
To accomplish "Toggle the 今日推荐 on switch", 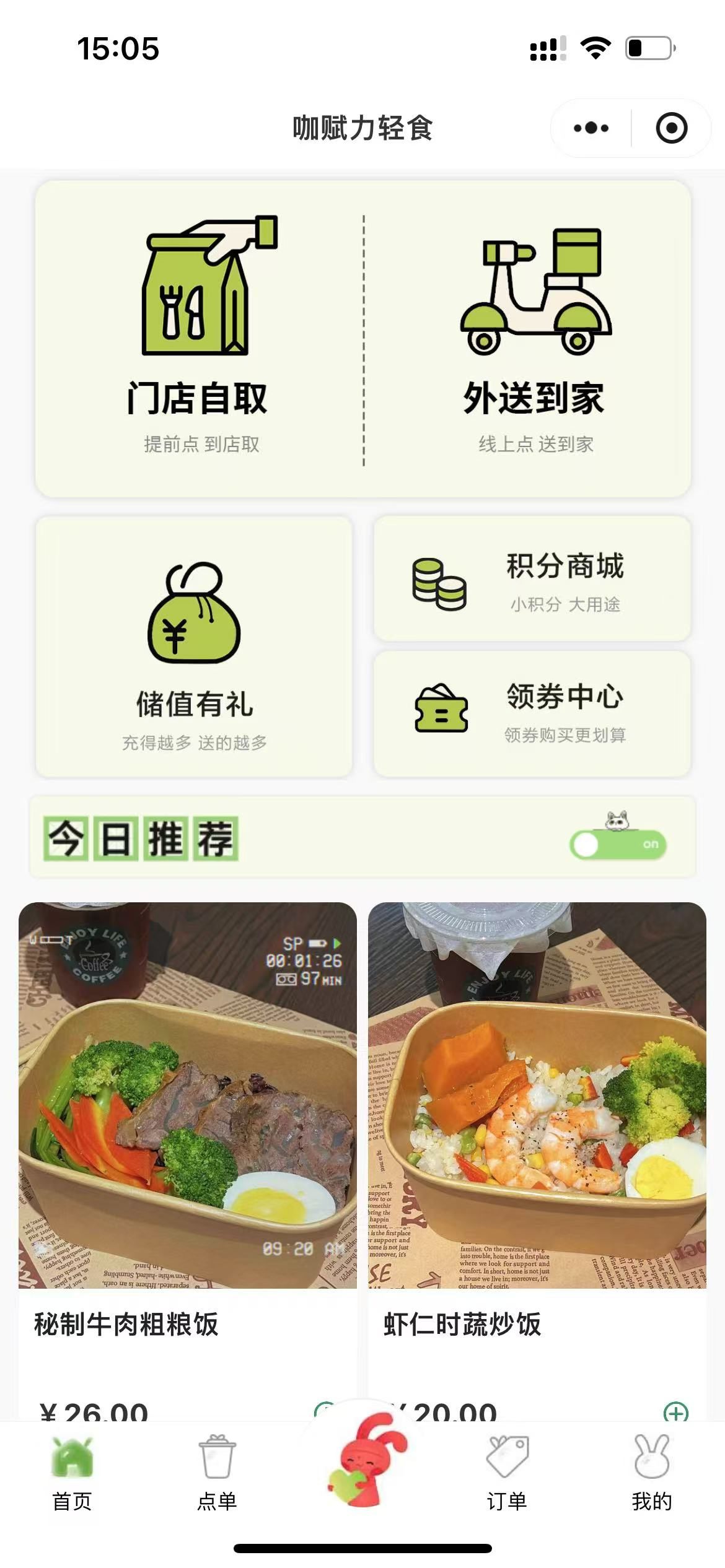I will [x=618, y=844].
